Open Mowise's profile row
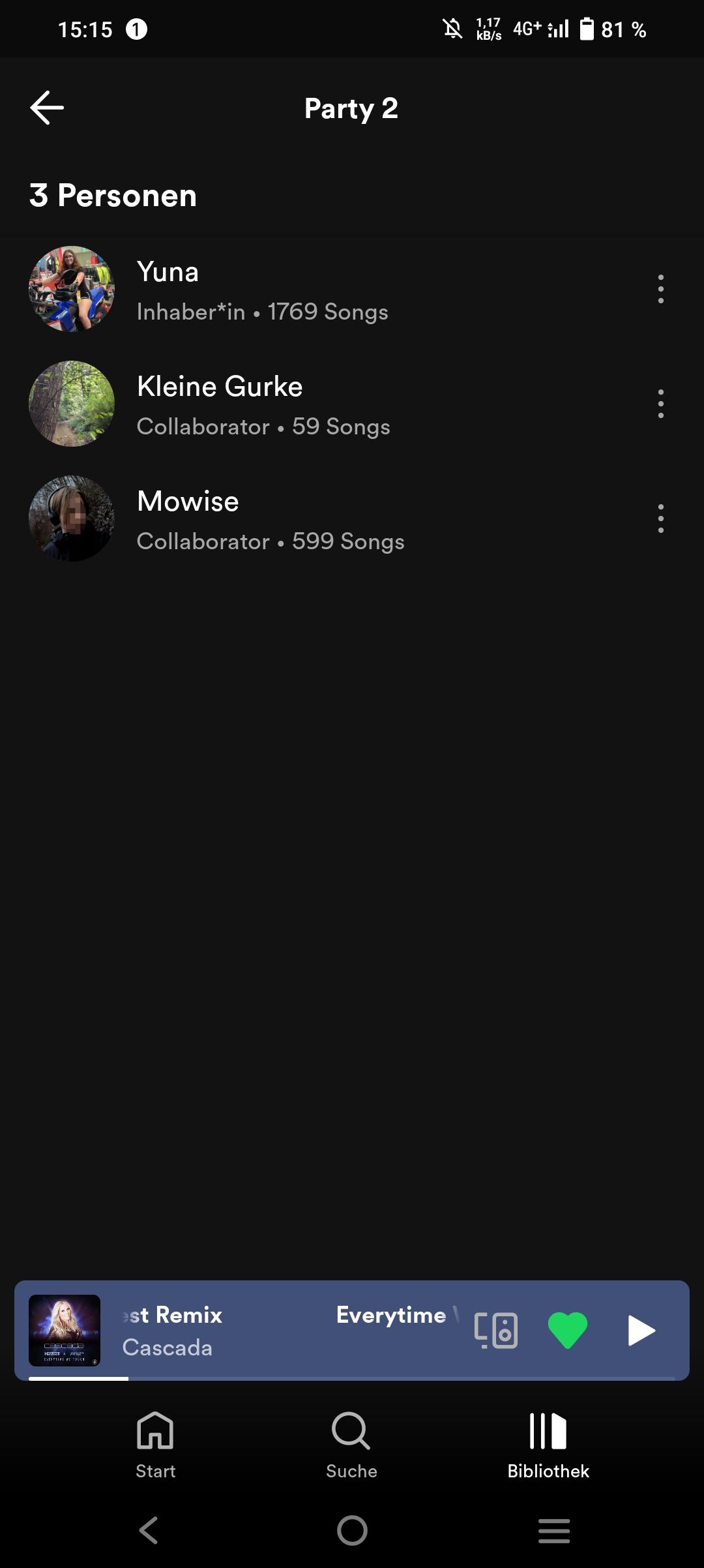 tap(261, 519)
